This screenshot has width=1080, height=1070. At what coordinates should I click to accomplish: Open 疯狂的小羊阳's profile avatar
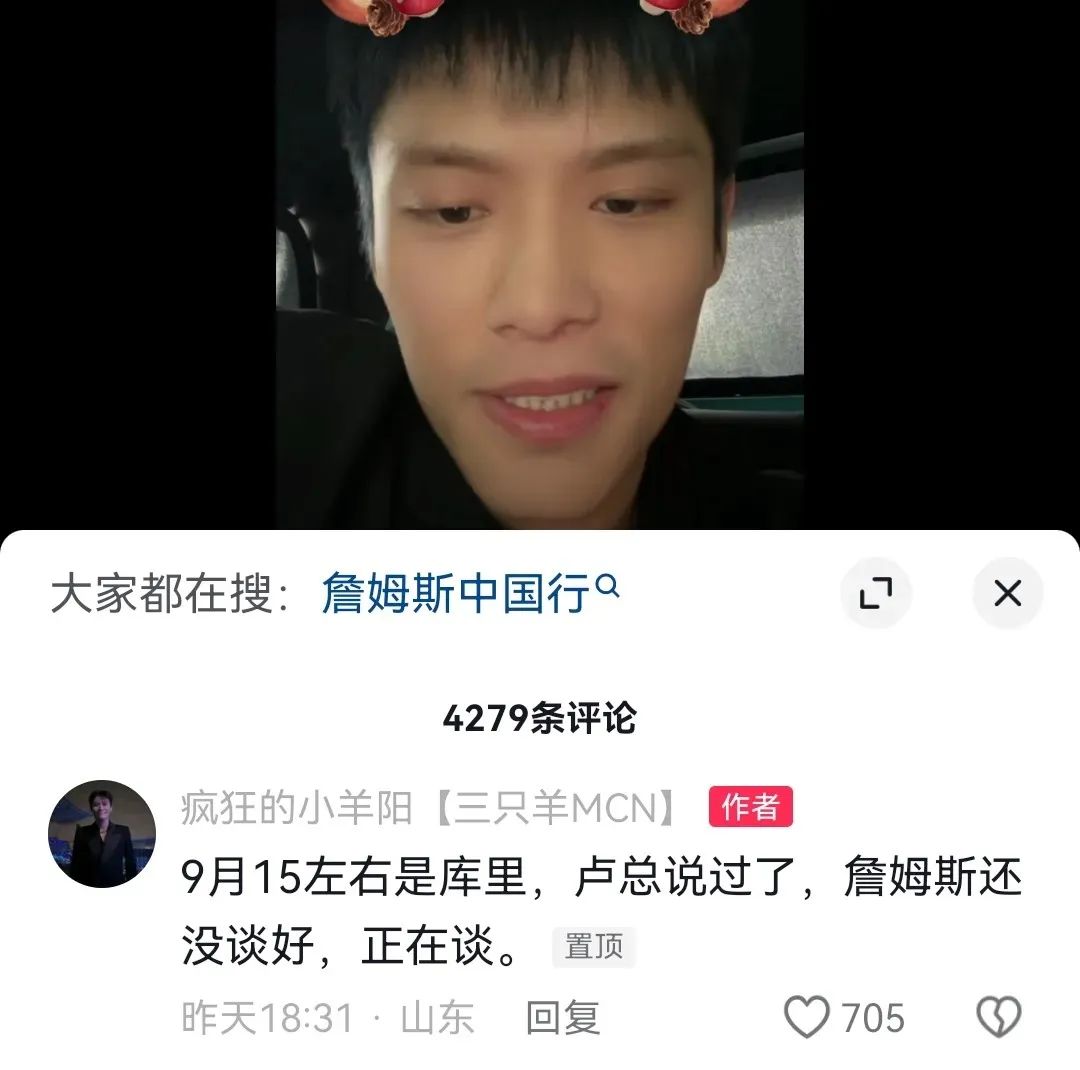pyautogui.click(x=102, y=834)
